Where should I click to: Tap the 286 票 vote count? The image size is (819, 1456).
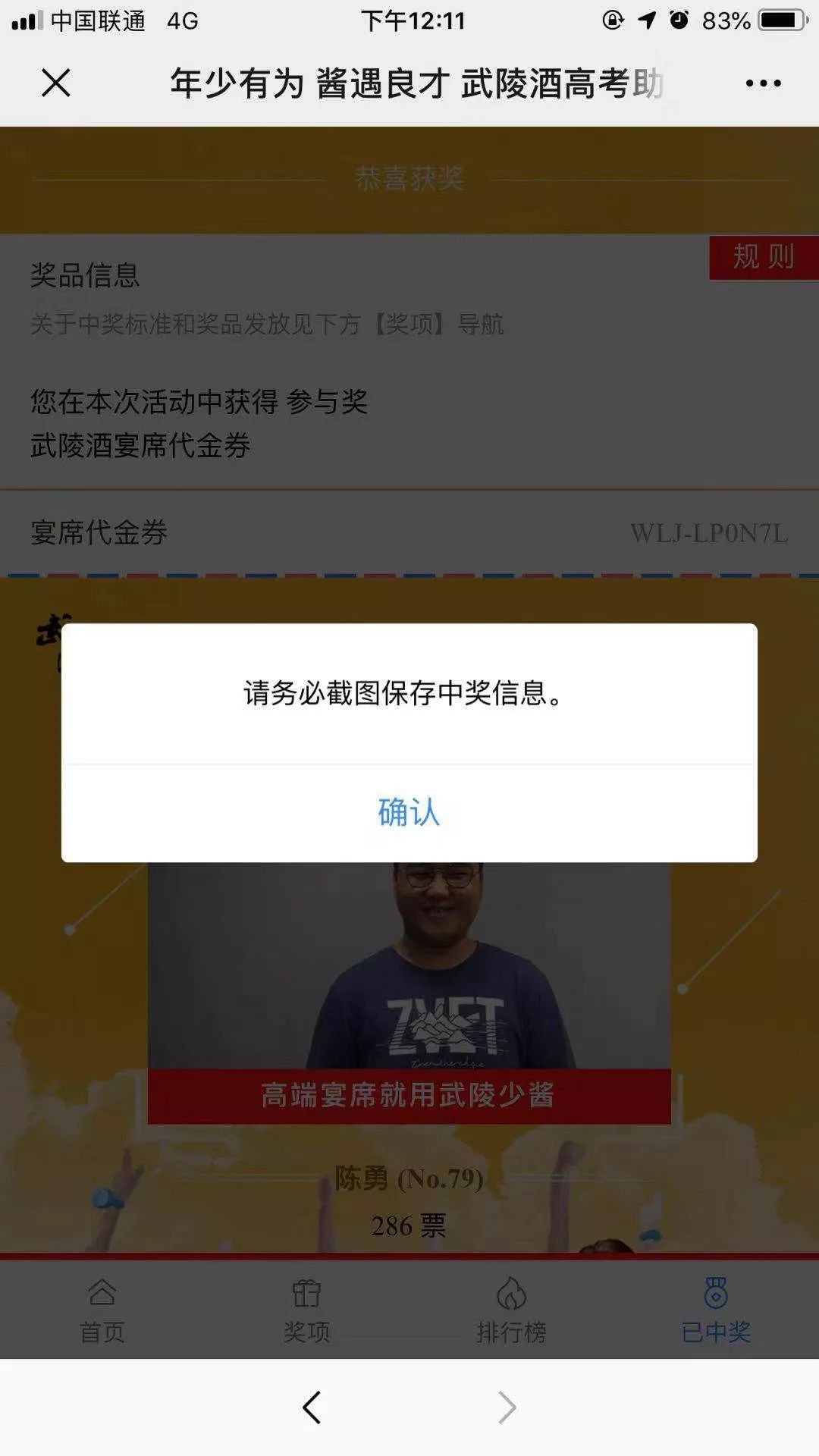409,1223
